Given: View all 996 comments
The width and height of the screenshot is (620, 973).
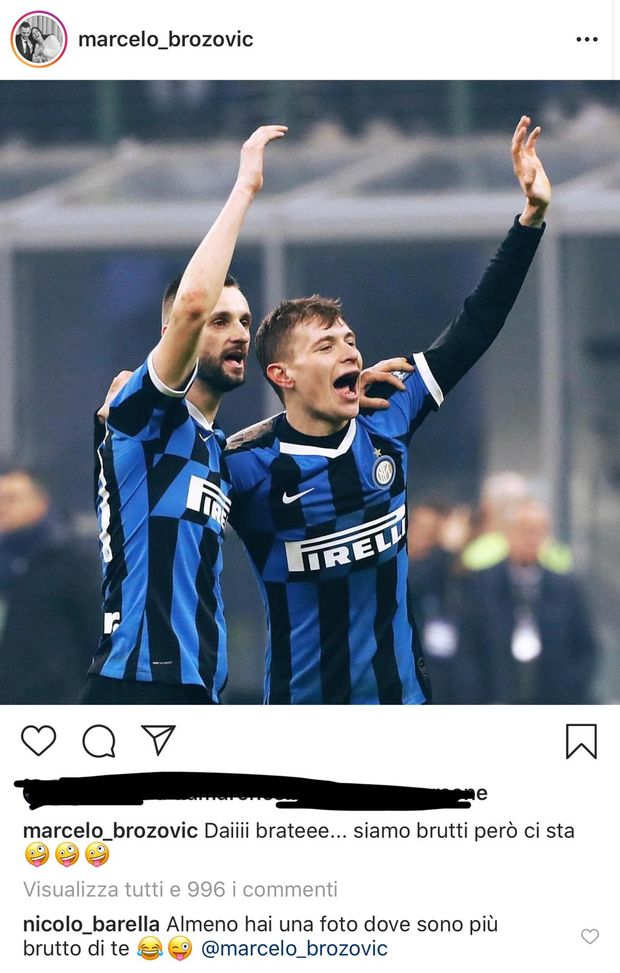Looking at the screenshot, I should (x=180, y=889).
